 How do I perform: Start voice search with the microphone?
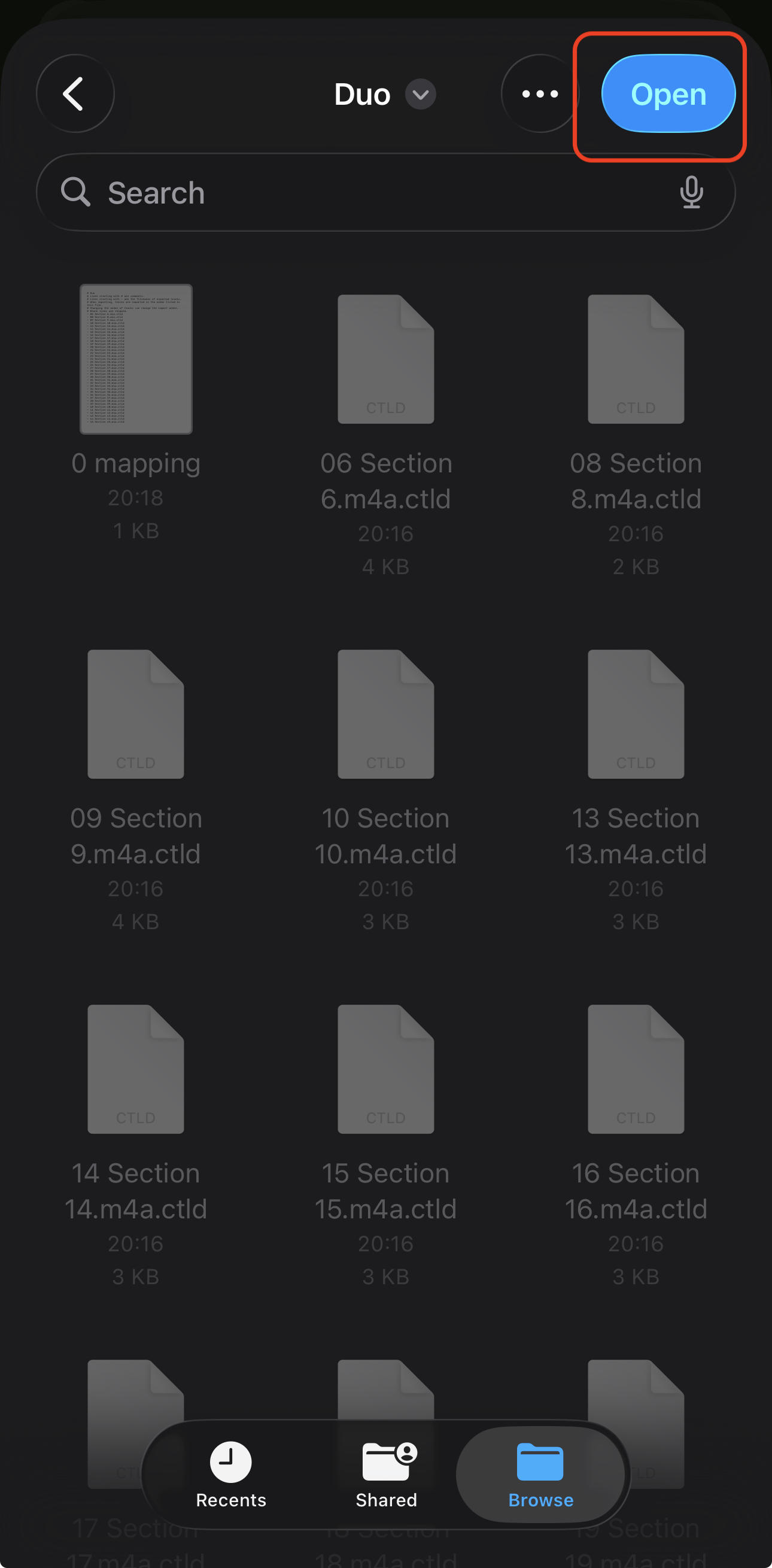691,193
